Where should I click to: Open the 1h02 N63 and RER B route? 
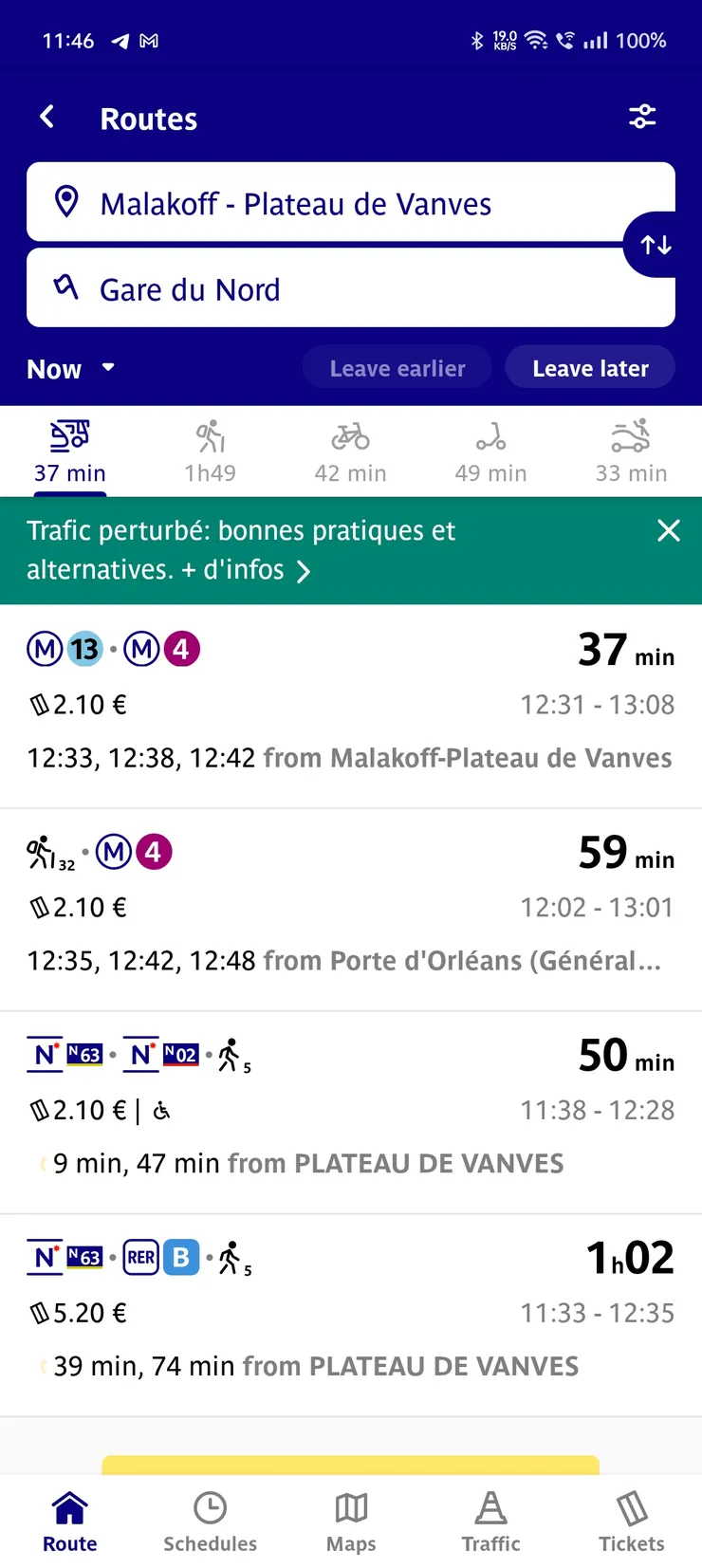pyautogui.click(x=350, y=1315)
